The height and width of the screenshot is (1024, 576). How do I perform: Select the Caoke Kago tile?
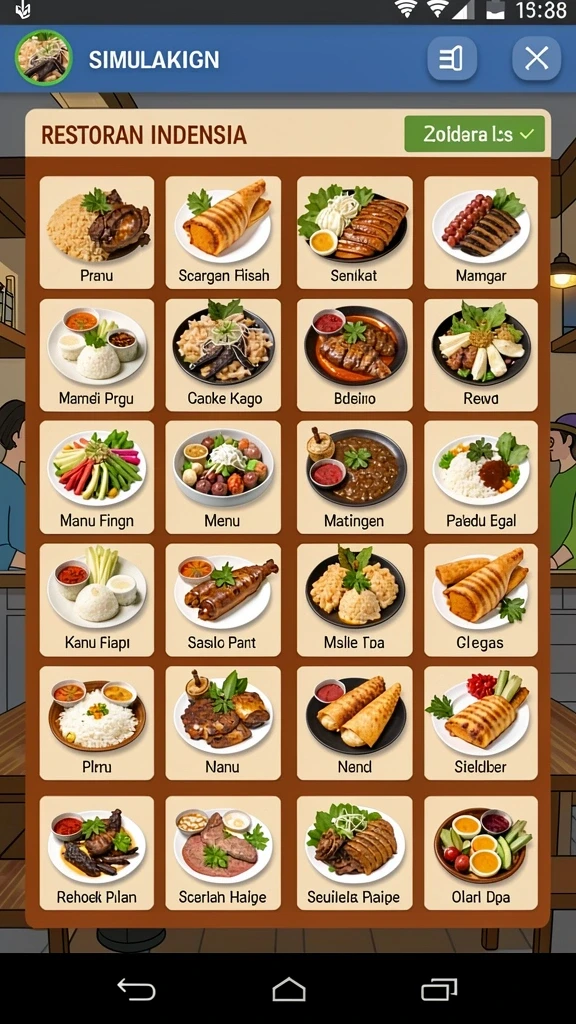click(223, 355)
